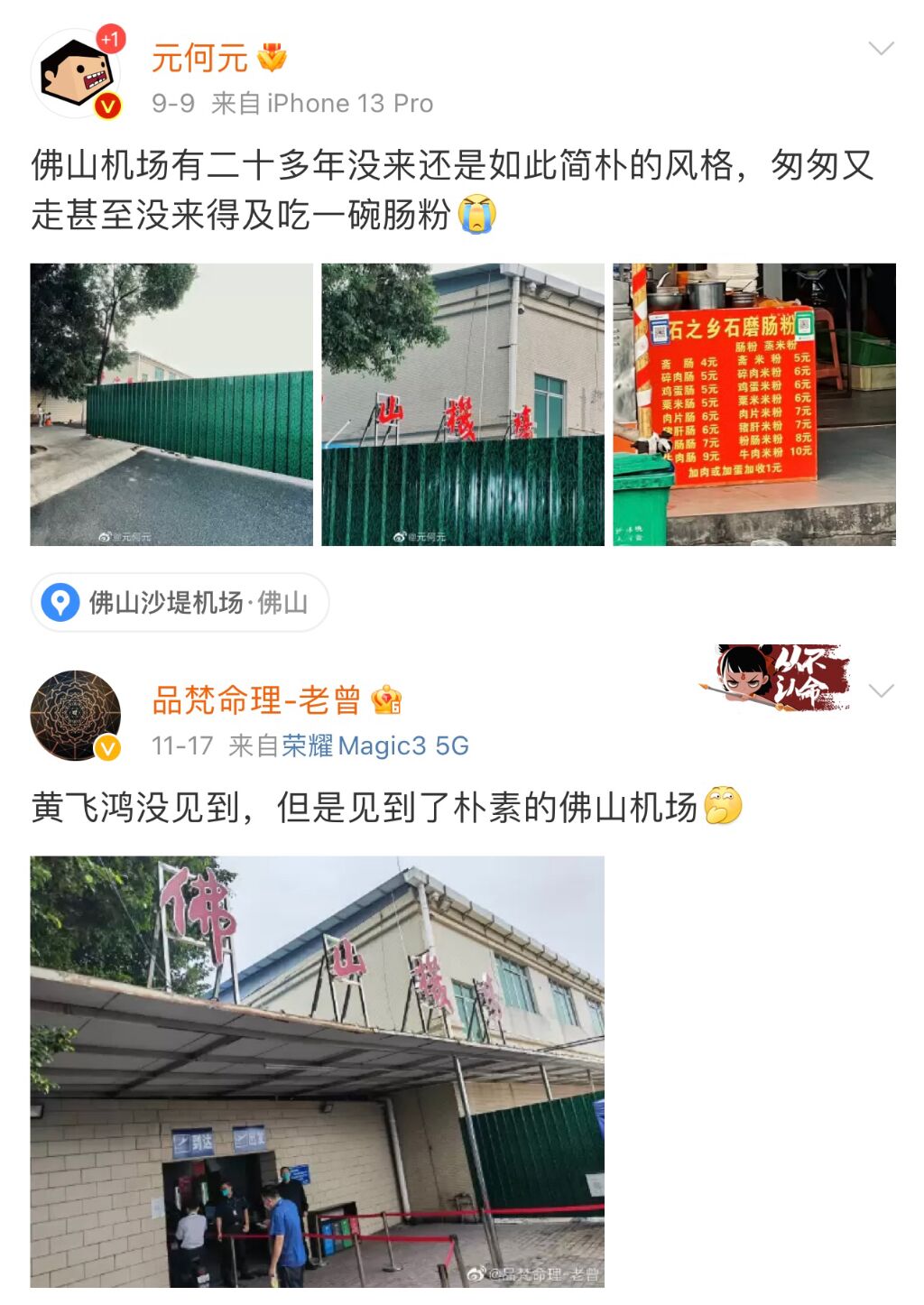Open 元何元's profile avatar

[76, 74]
